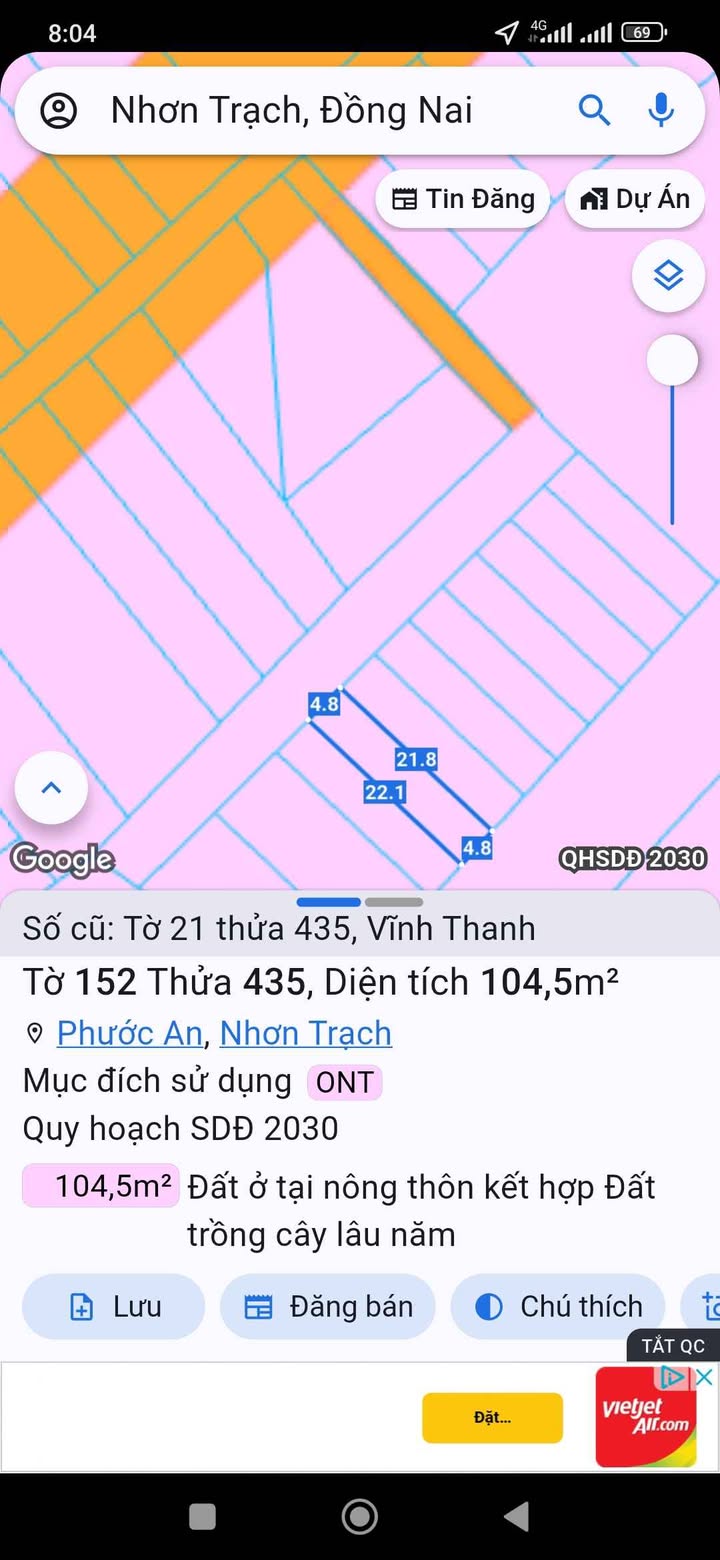Tap the Đặt... button in the Vietjet ad
This screenshot has width=720, height=1560.
click(492, 1418)
